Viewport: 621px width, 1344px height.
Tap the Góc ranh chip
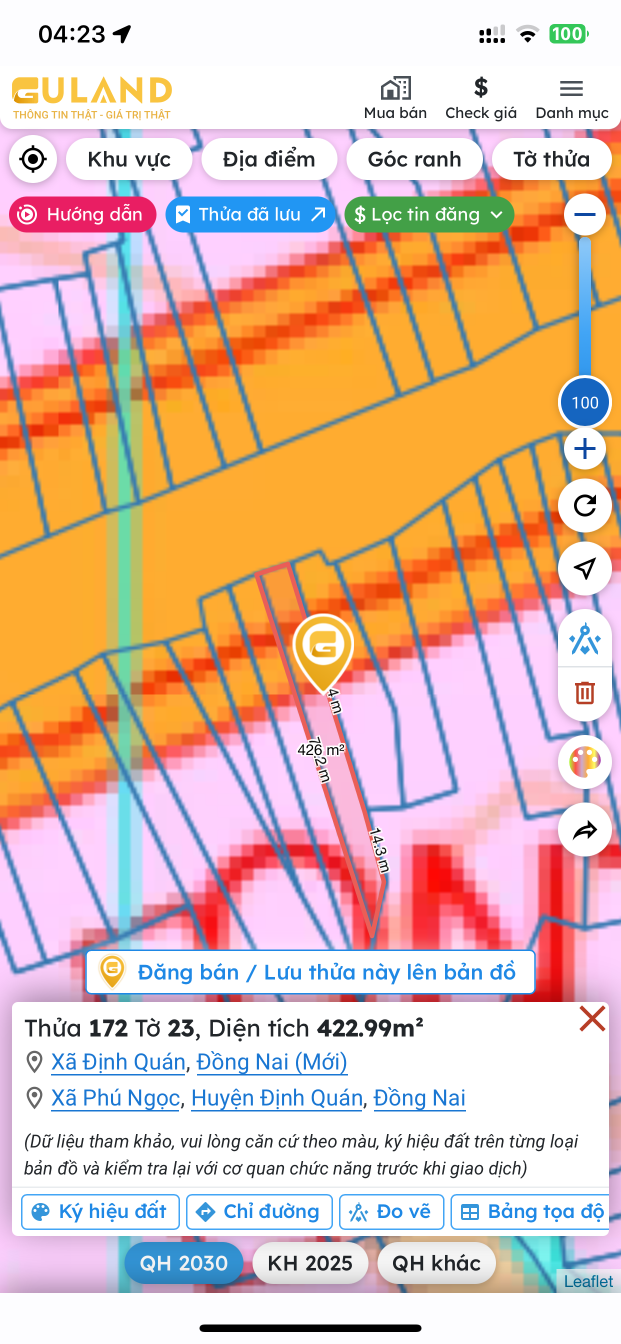coord(414,159)
